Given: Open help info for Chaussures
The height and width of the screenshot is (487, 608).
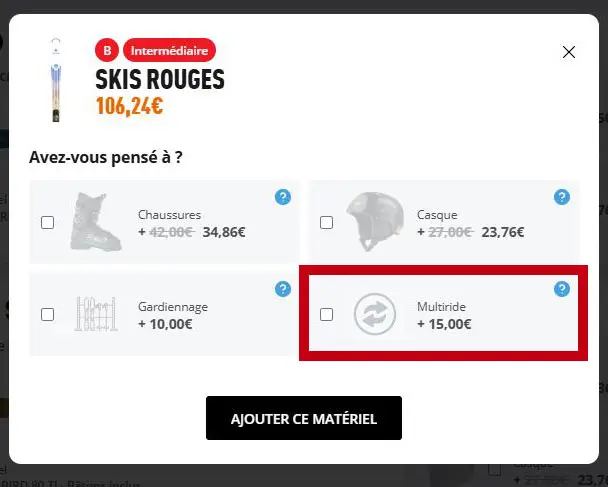Looking at the screenshot, I should pos(283,197).
